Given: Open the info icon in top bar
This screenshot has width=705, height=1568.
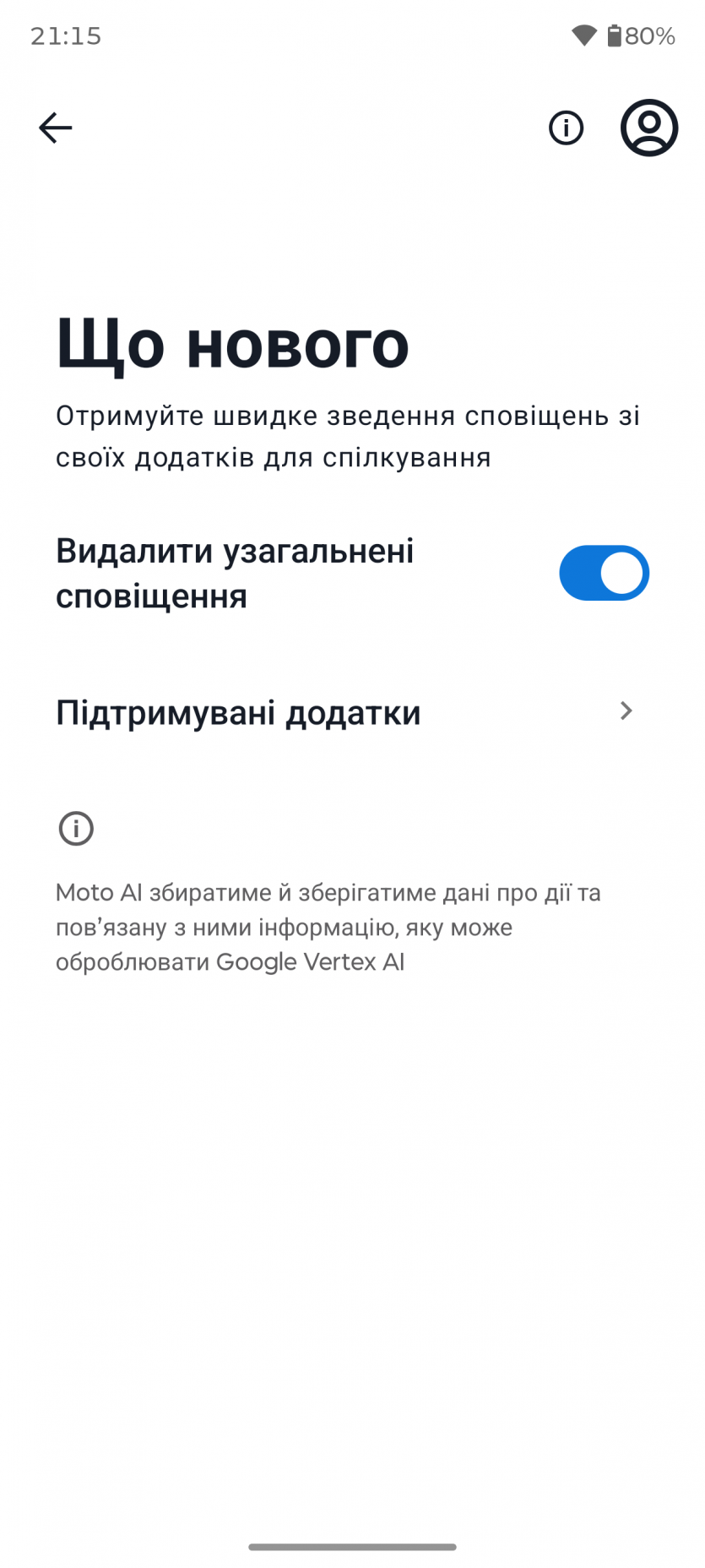Looking at the screenshot, I should click(566, 128).
